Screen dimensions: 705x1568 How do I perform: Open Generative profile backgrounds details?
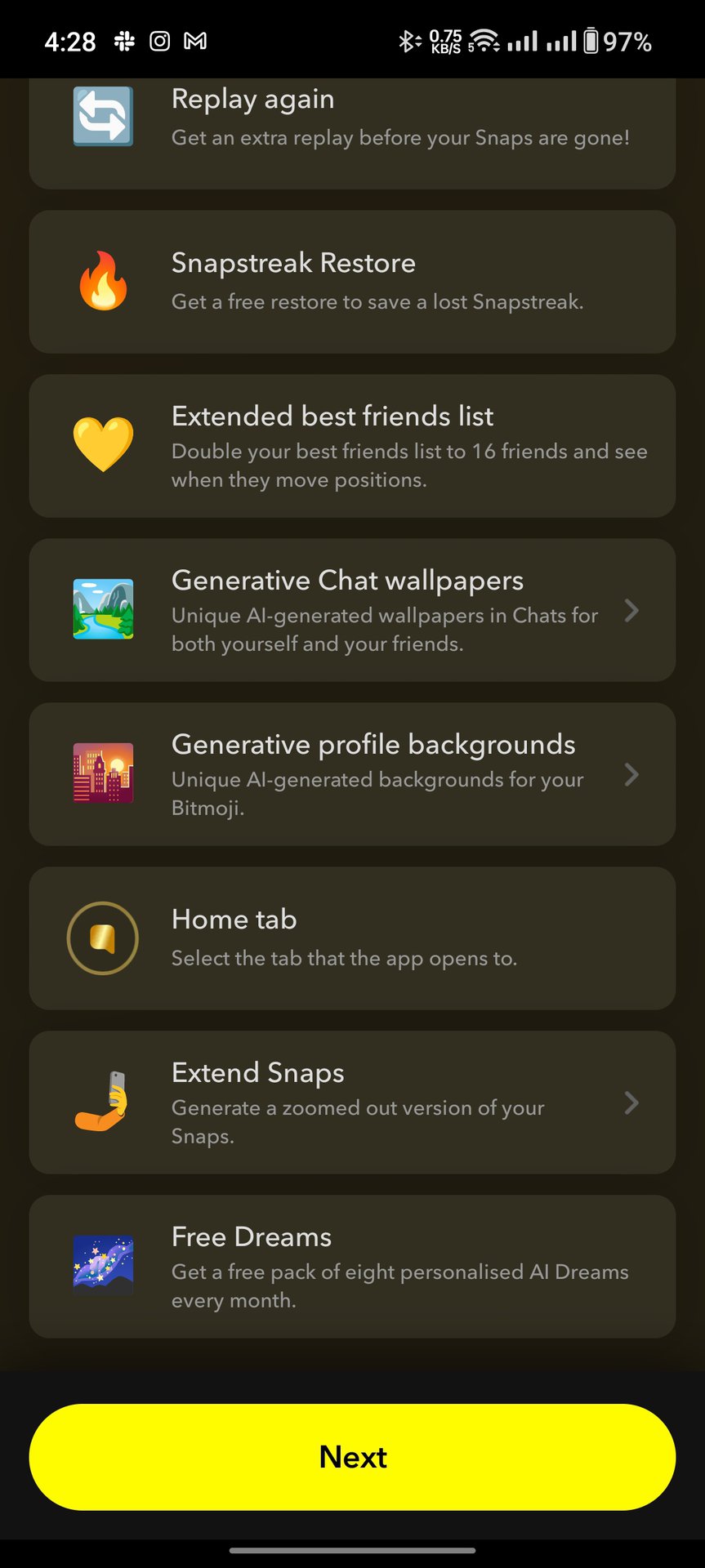pyautogui.click(x=352, y=774)
